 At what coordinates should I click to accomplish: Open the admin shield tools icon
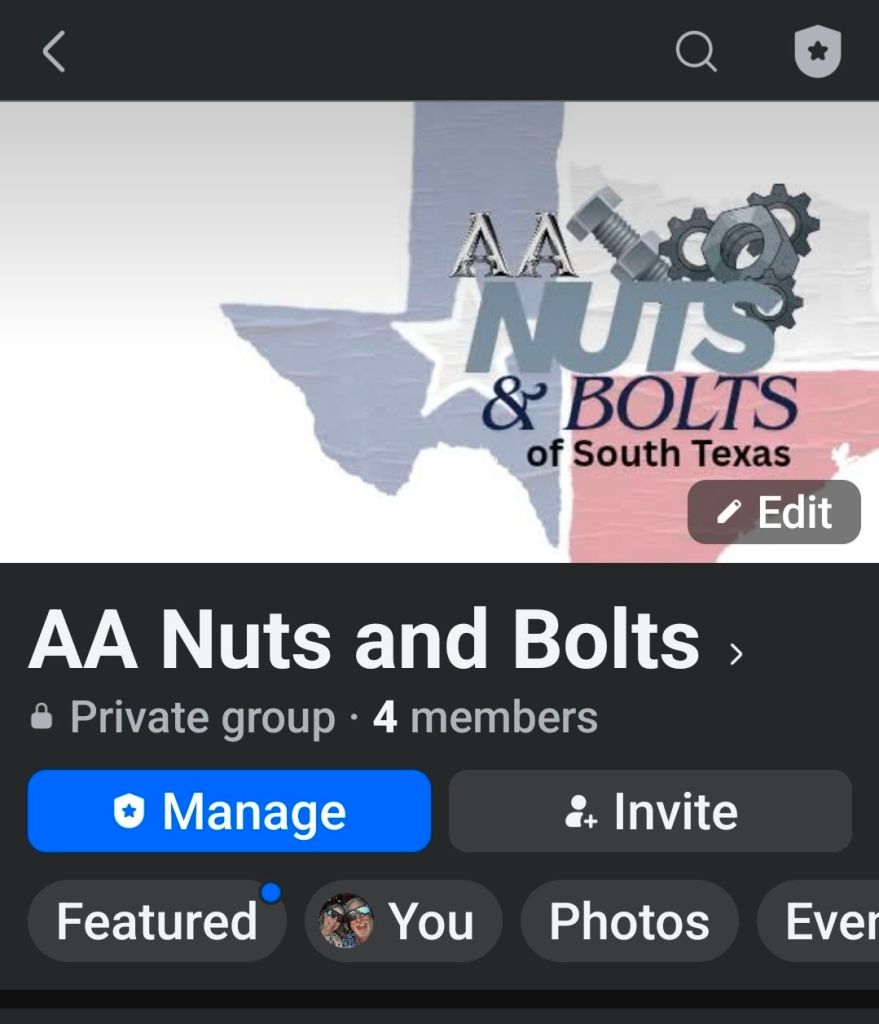click(x=817, y=51)
